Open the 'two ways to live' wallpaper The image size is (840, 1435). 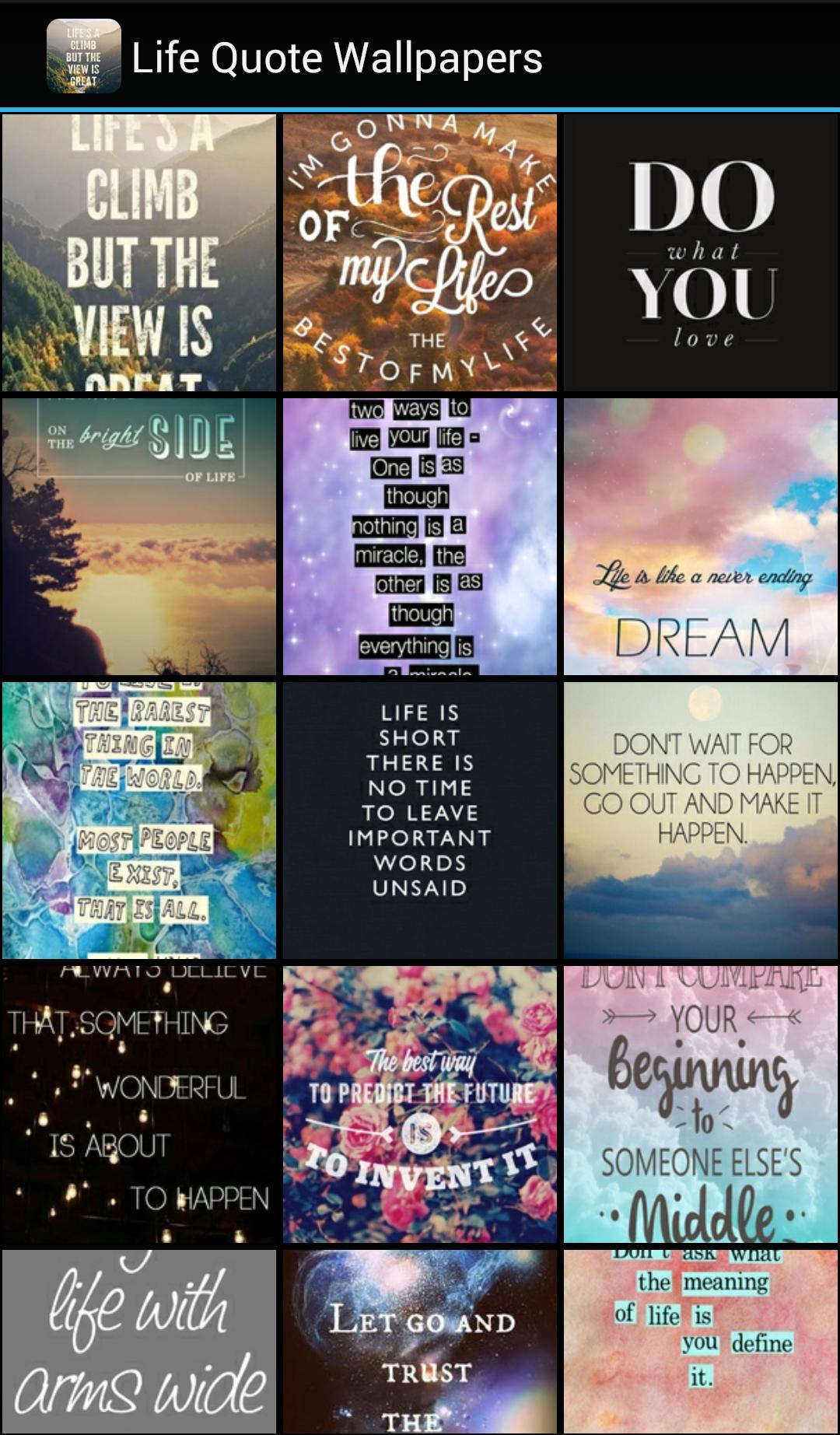tap(420, 537)
